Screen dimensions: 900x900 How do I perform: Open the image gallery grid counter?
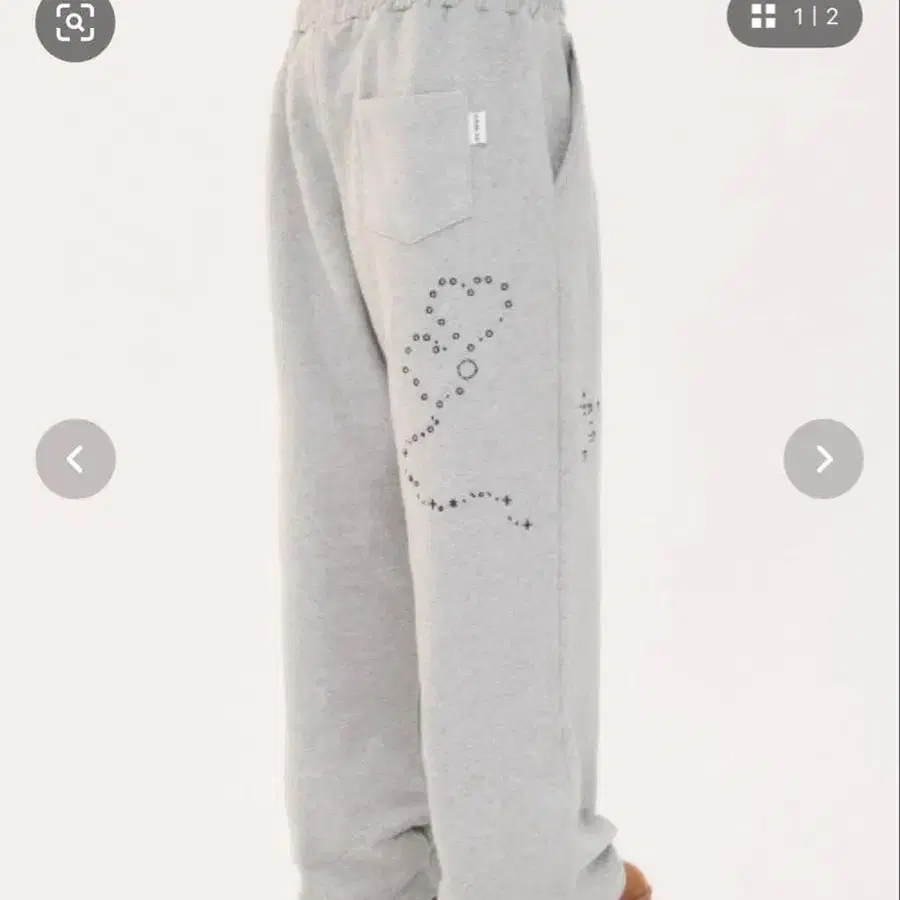coord(794,17)
